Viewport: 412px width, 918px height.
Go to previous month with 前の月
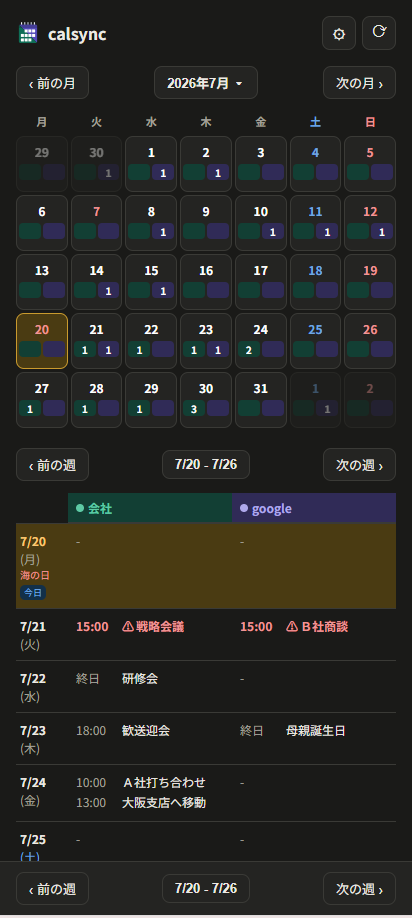pyautogui.click(x=53, y=83)
